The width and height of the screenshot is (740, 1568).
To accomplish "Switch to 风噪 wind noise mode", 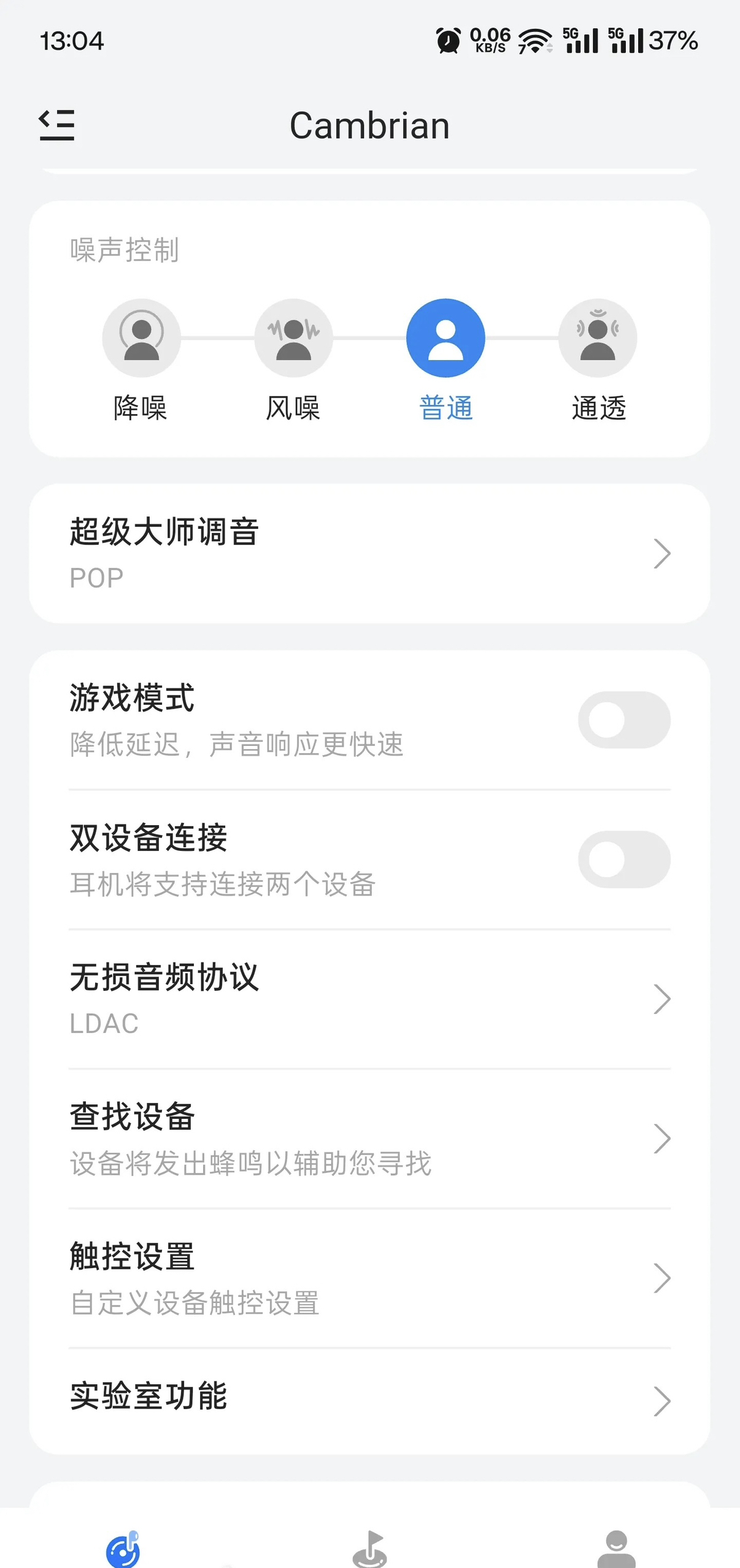I will coord(293,338).
